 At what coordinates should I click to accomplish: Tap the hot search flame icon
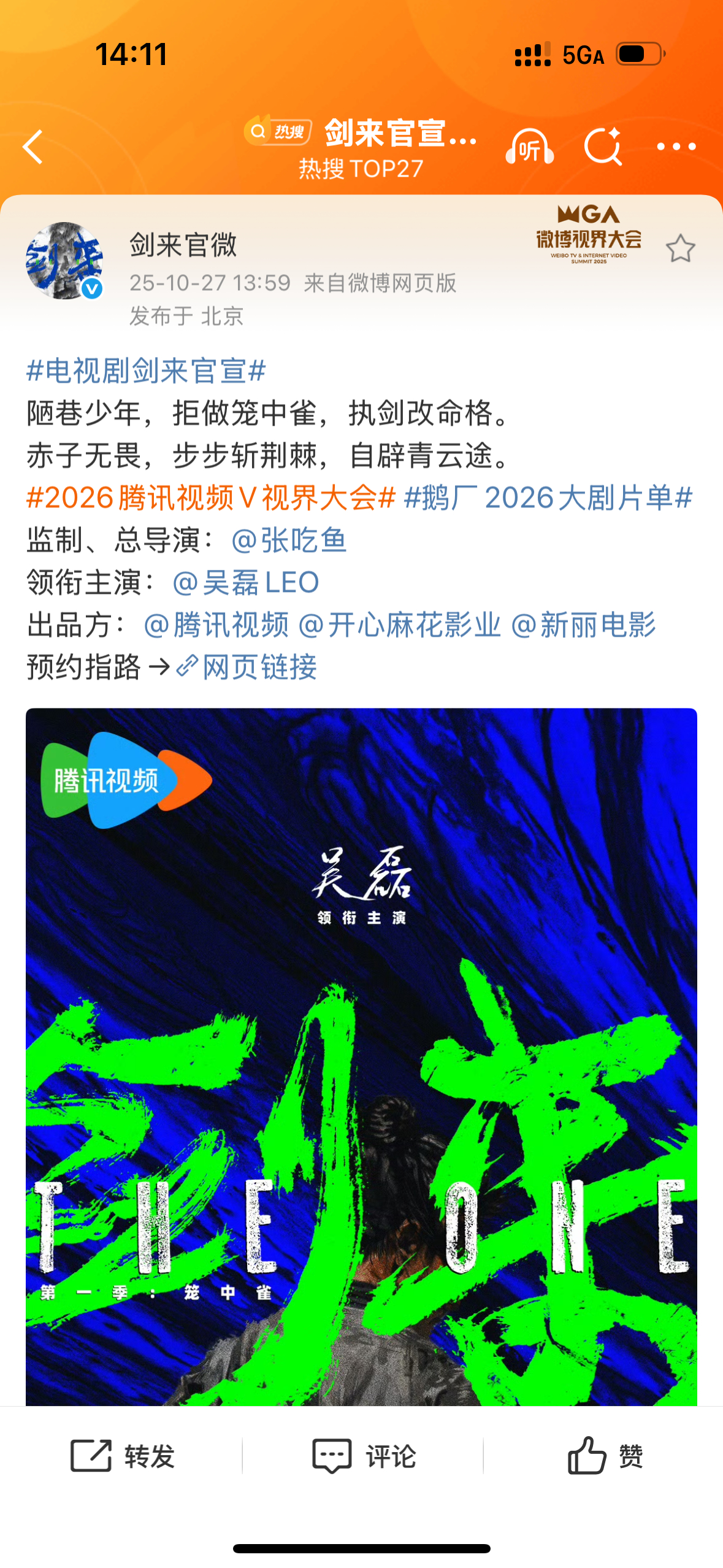click(260, 132)
